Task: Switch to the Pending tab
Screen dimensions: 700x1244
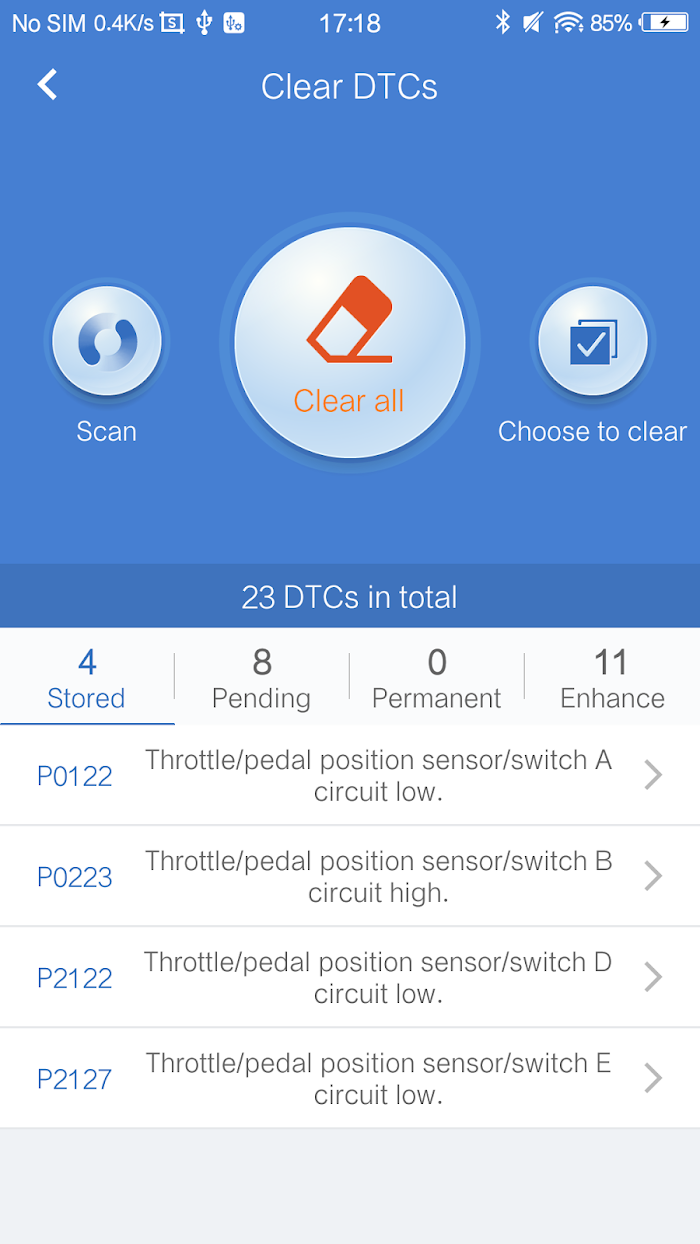Action: (x=262, y=677)
